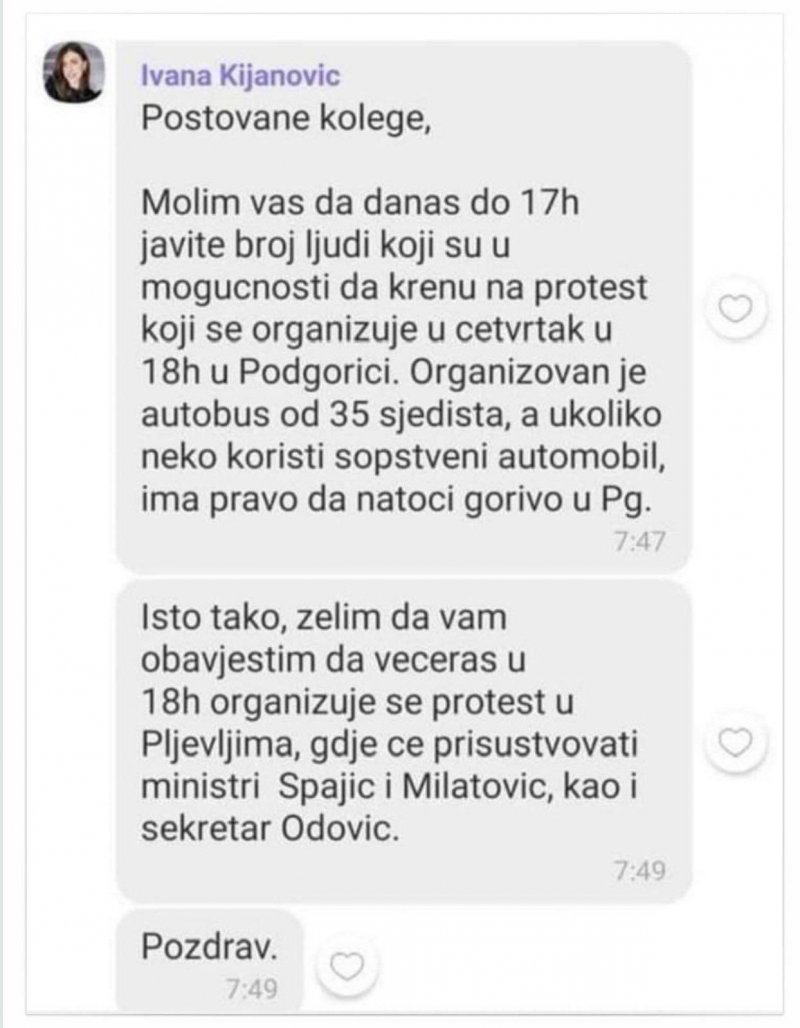800x1028 pixels.
Task: Open Ivana Kijanovic's profile picture
Action: (x=72, y=73)
